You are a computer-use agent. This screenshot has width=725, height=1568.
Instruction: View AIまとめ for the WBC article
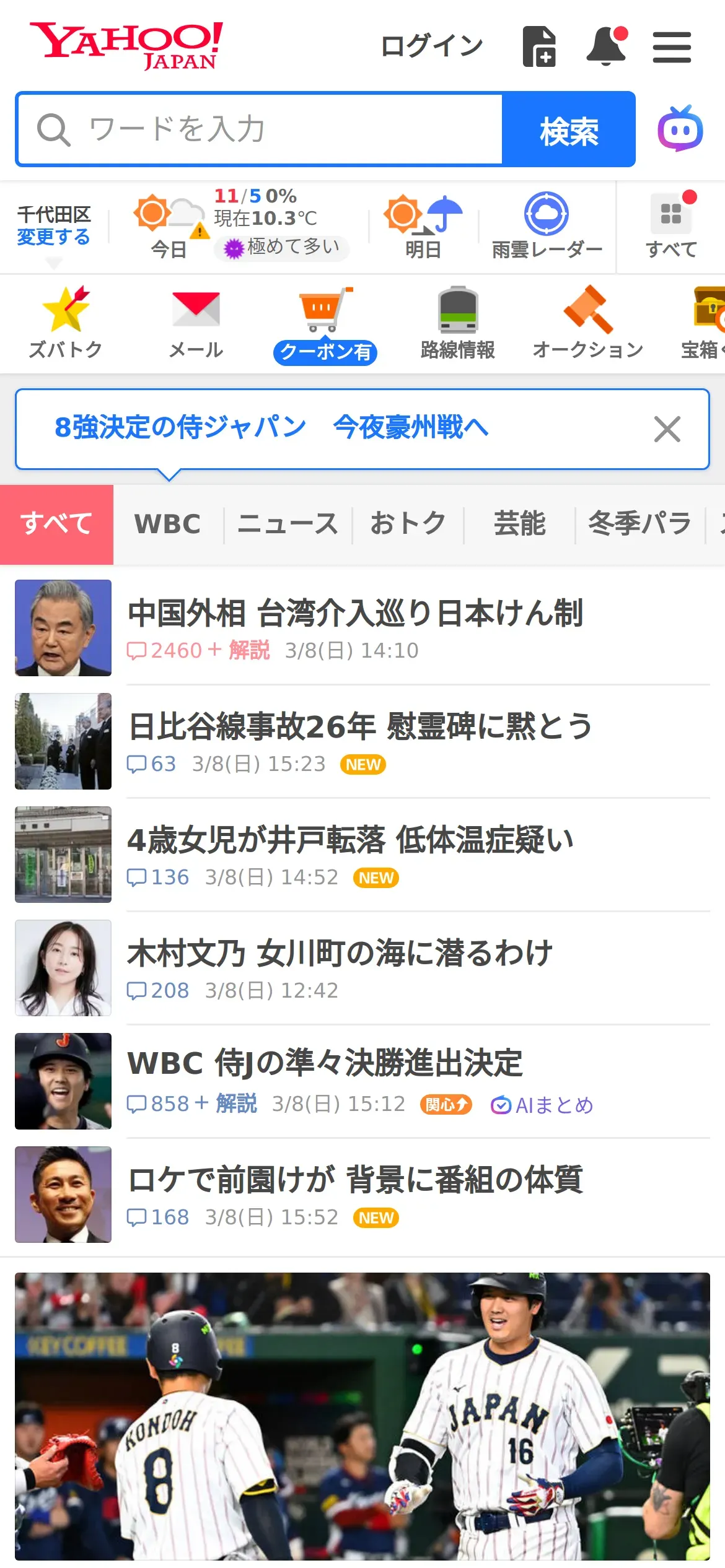pos(542,1105)
